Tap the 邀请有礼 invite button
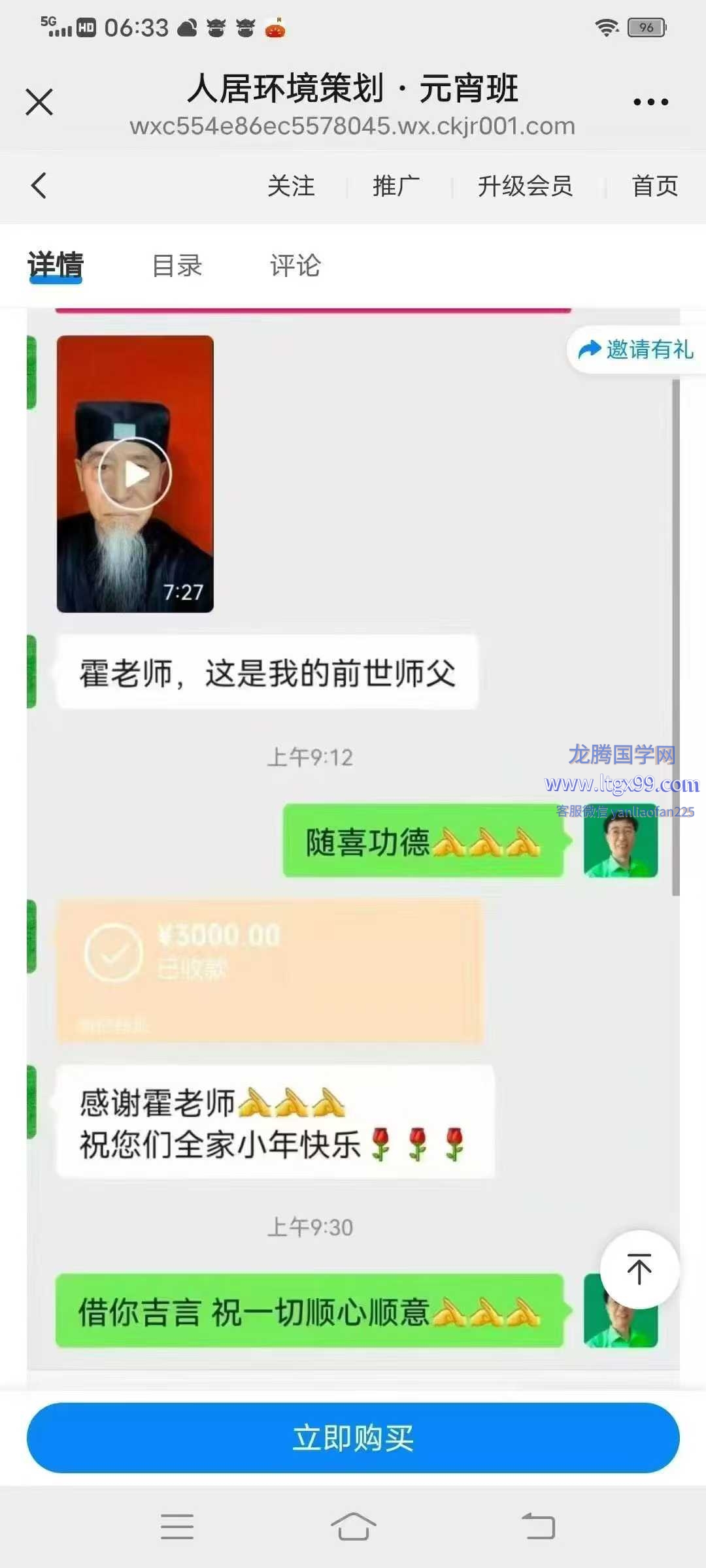This screenshot has height=1568, width=706. (636, 350)
